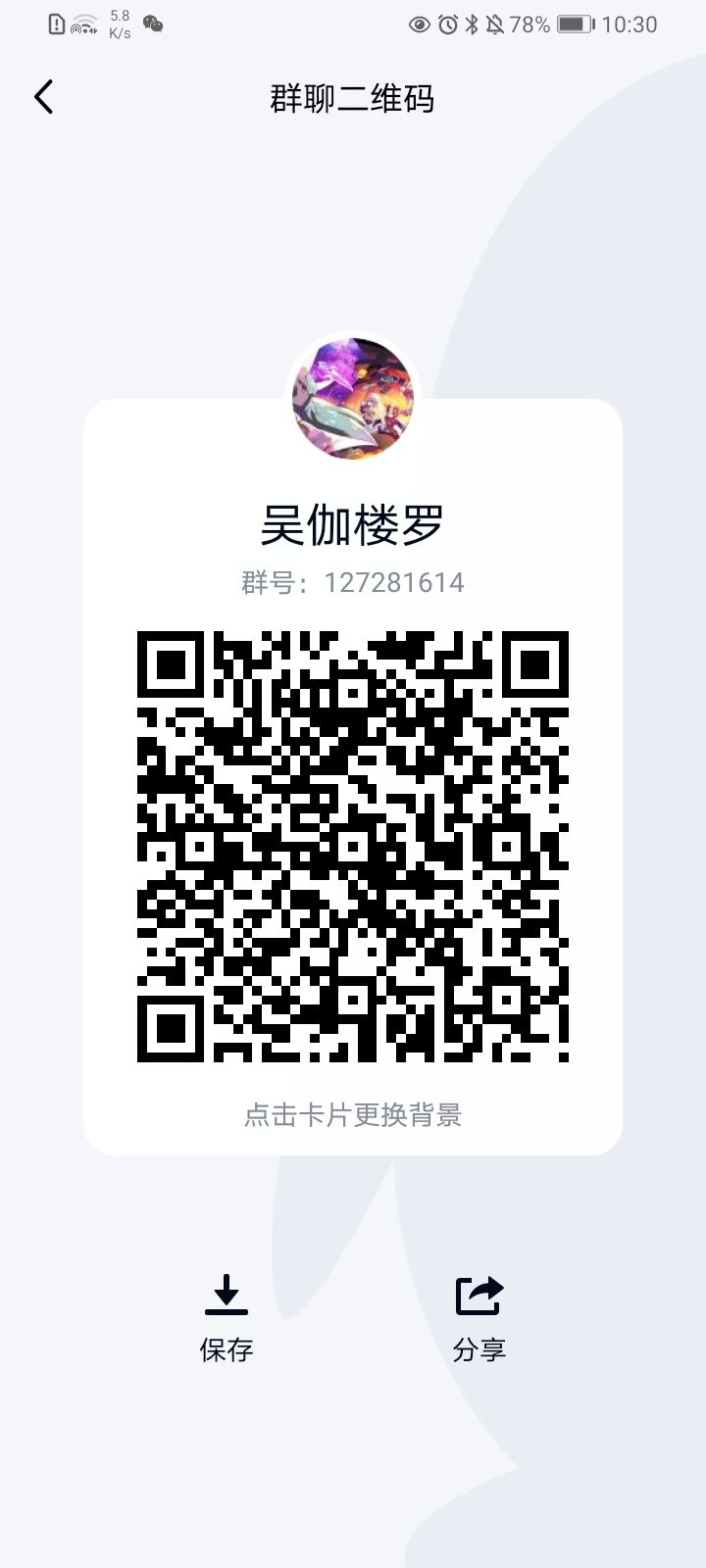Click the battery indicator
Screen dimensions: 706x1568
pos(572,24)
